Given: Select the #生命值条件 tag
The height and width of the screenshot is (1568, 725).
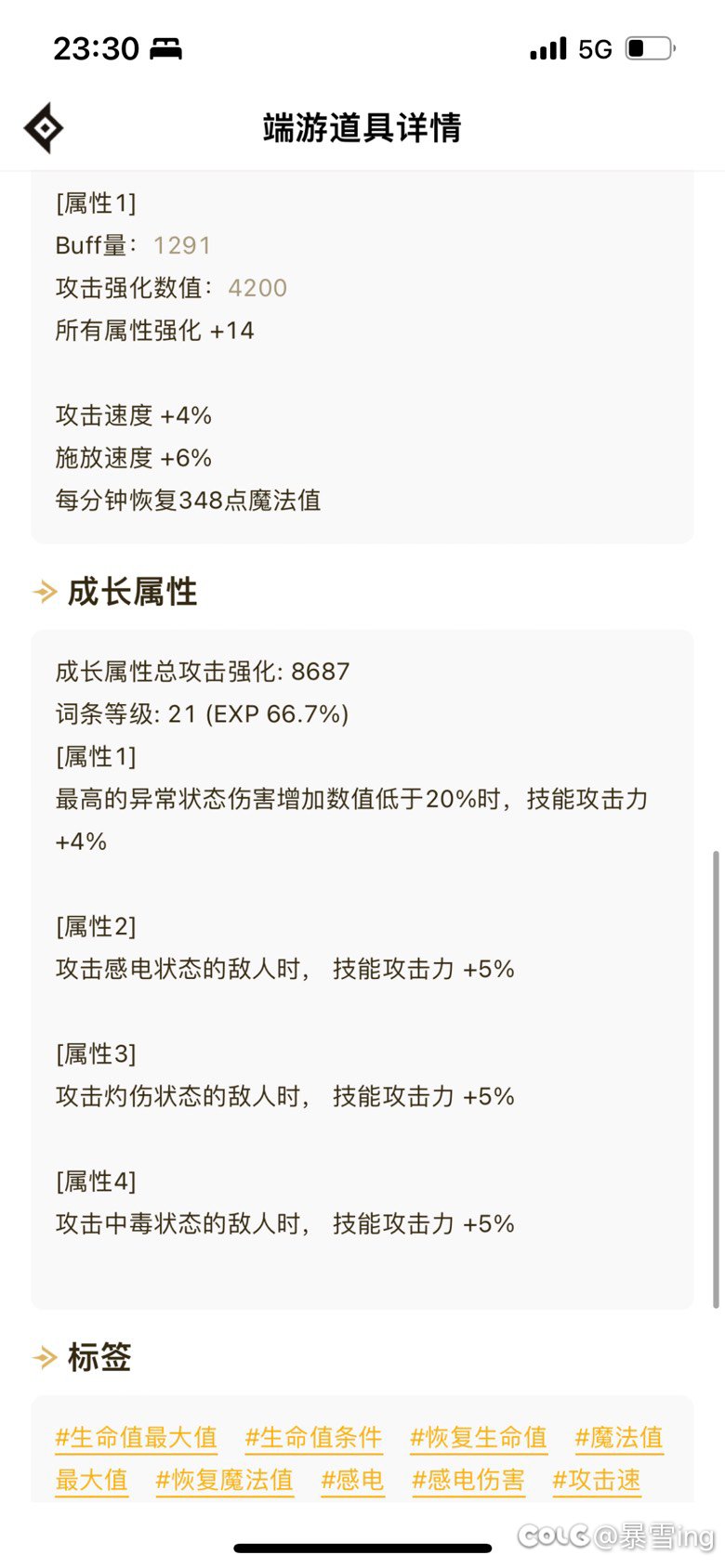Looking at the screenshot, I should pyautogui.click(x=313, y=1438).
